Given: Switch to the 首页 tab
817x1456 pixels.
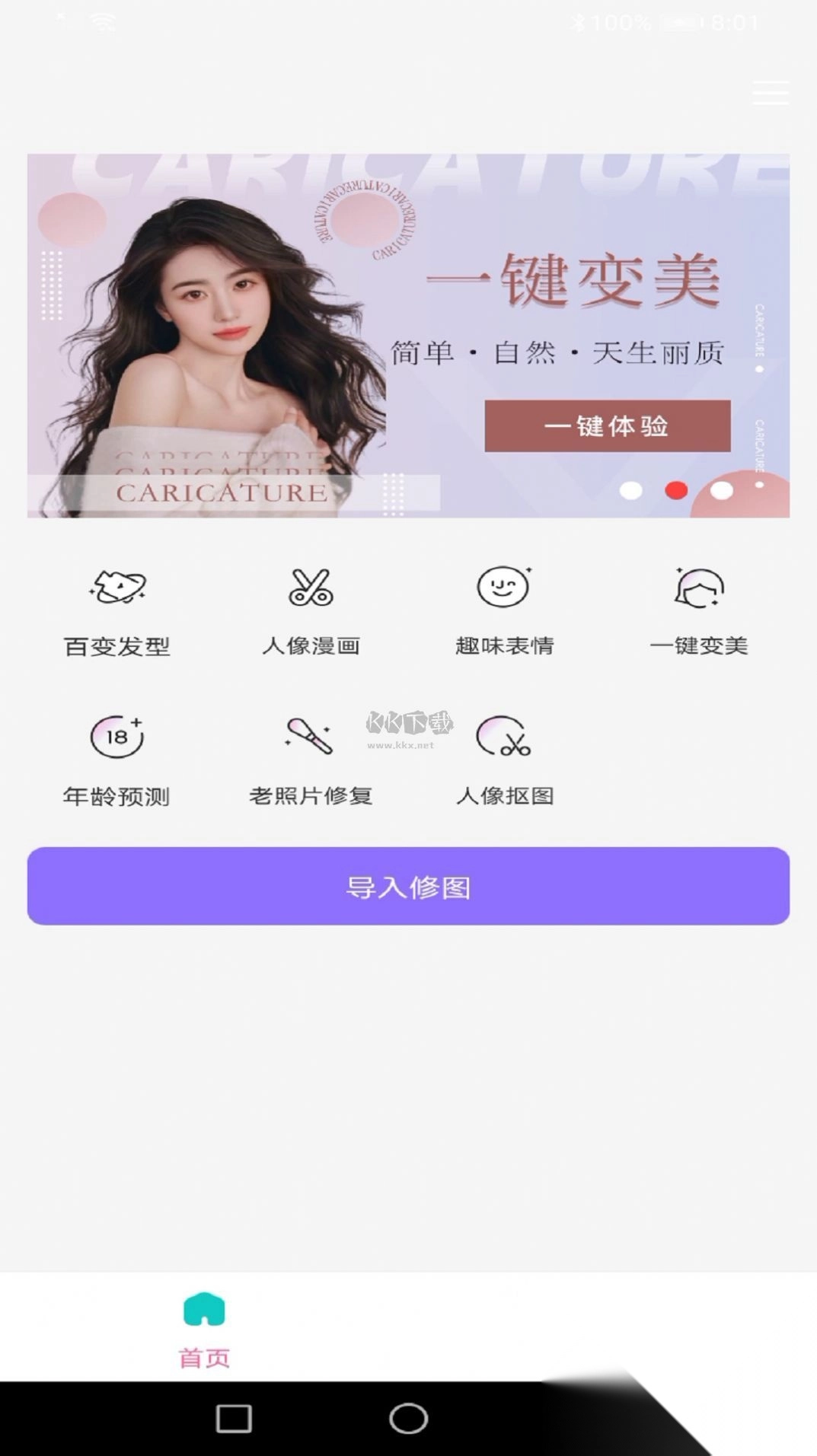Looking at the screenshot, I should pyautogui.click(x=204, y=1329).
